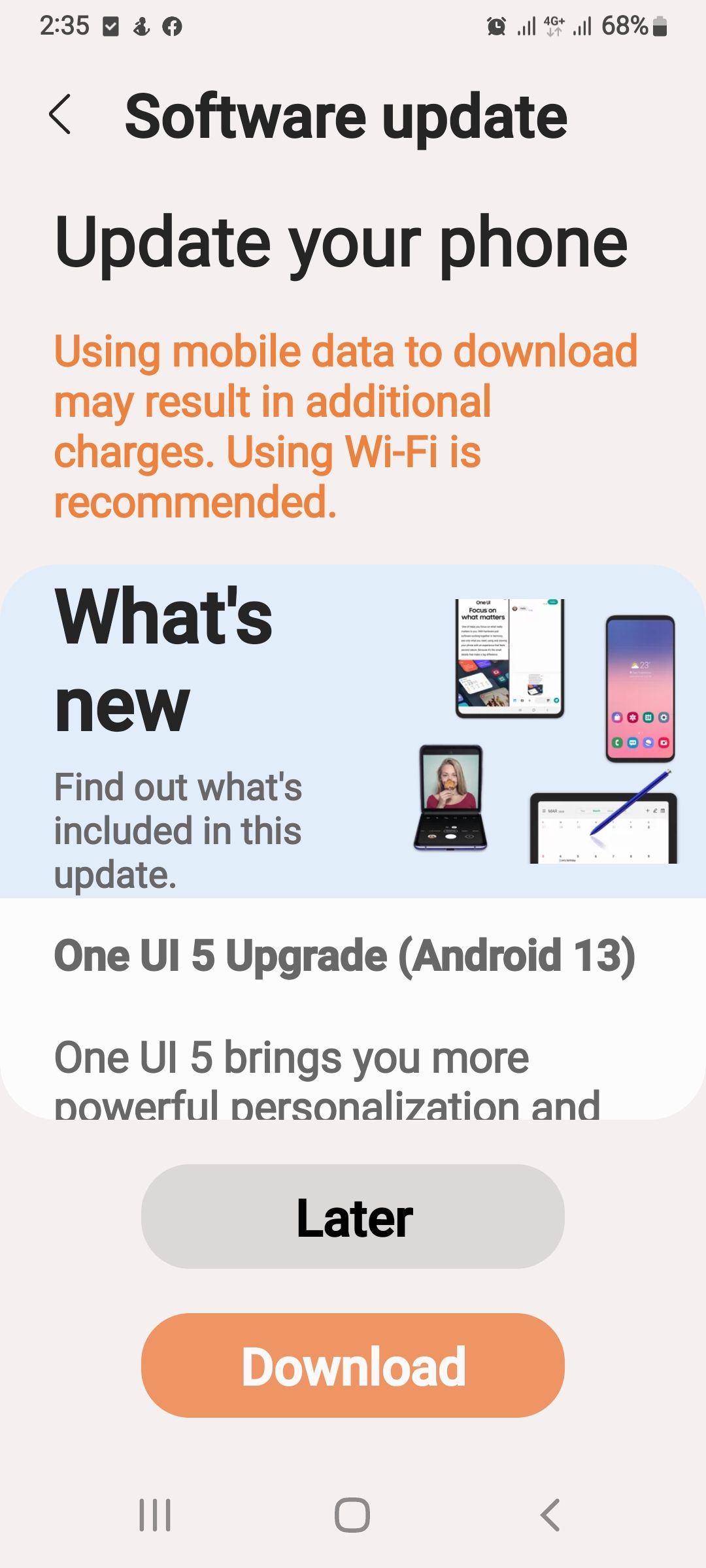This screenshot has height=1568, width=706.
Task: Open recent apps from navigation bar
Action: tap(155, 1514)
